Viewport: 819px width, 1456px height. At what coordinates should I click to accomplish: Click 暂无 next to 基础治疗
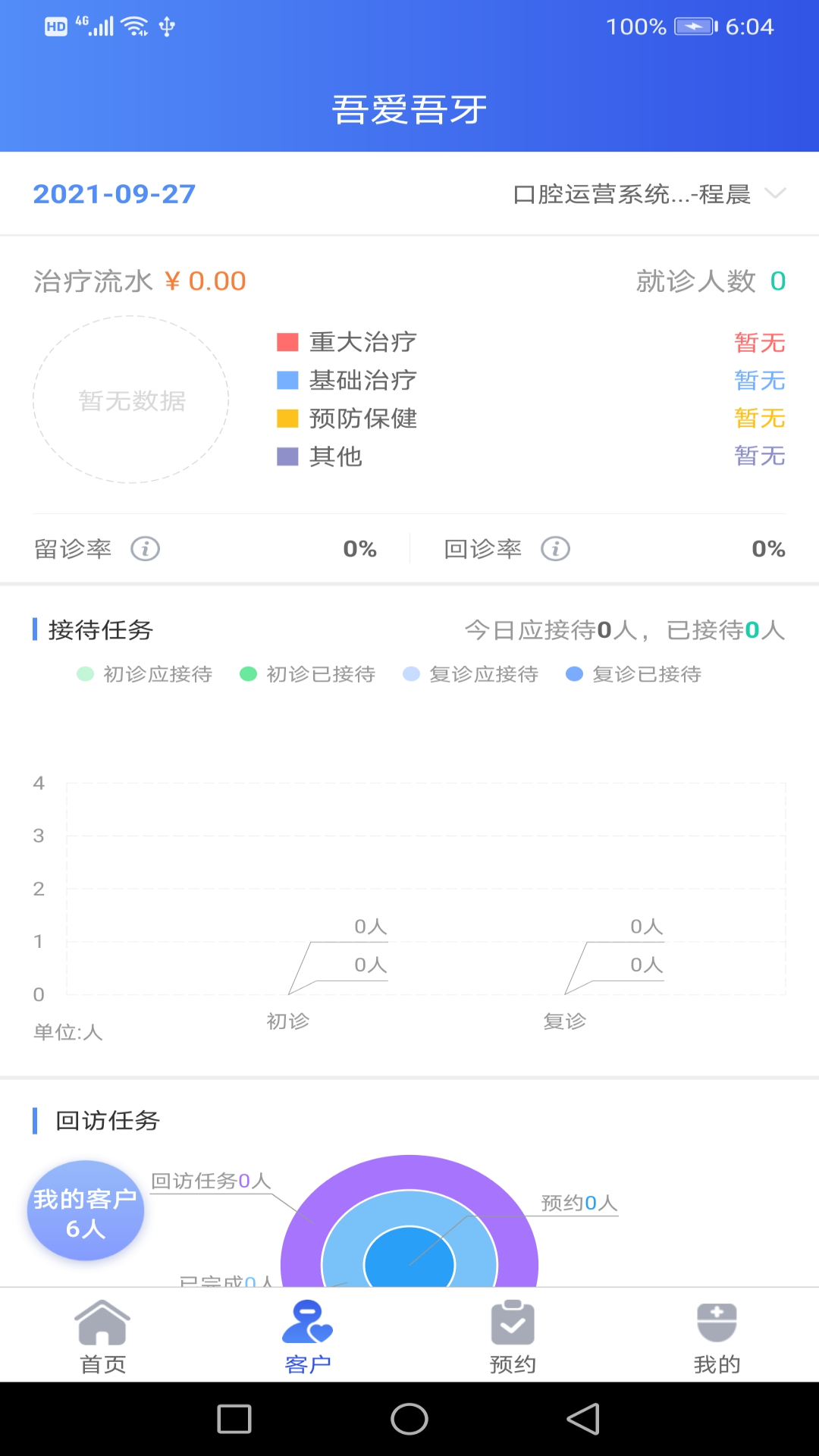click(x=759, y=381)
